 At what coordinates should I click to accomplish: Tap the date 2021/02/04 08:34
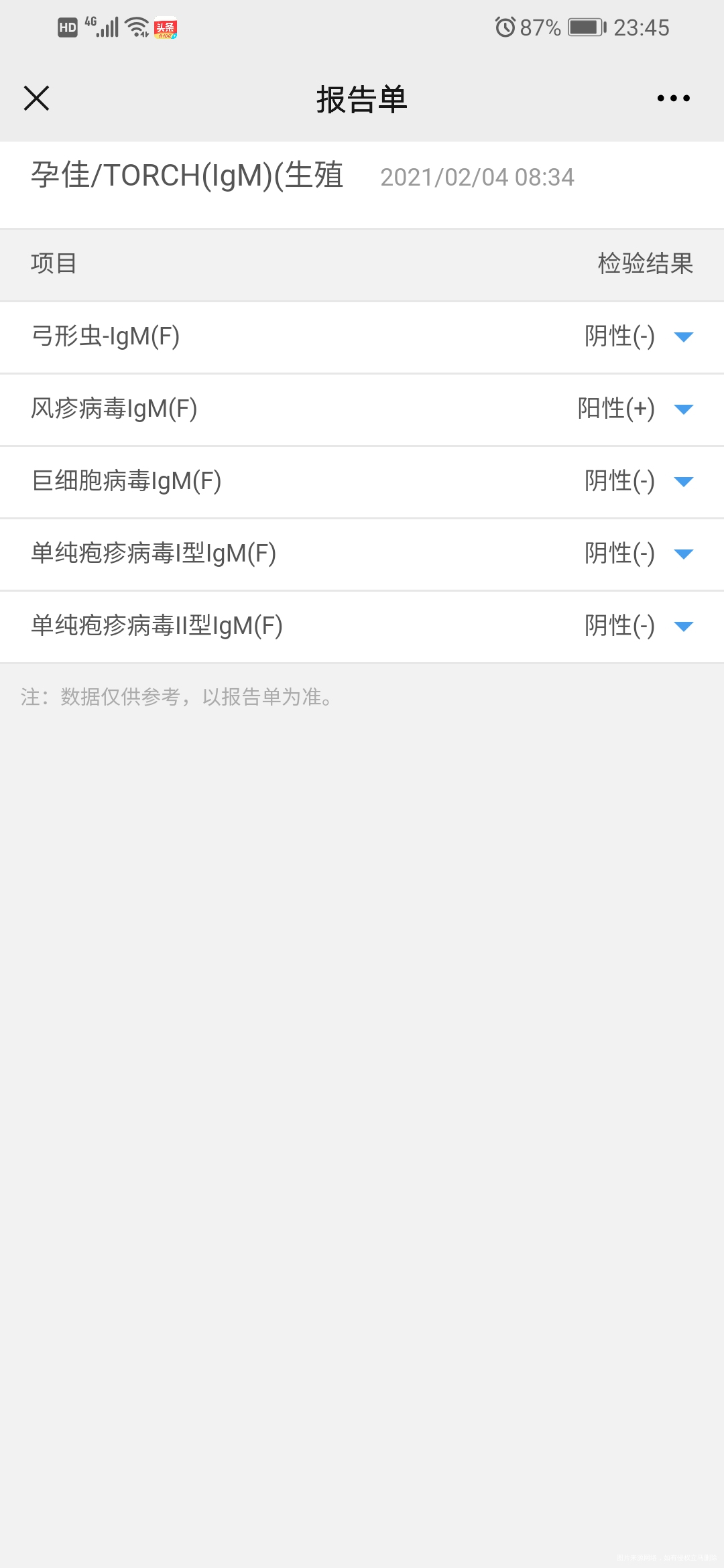tap(477, 178)
